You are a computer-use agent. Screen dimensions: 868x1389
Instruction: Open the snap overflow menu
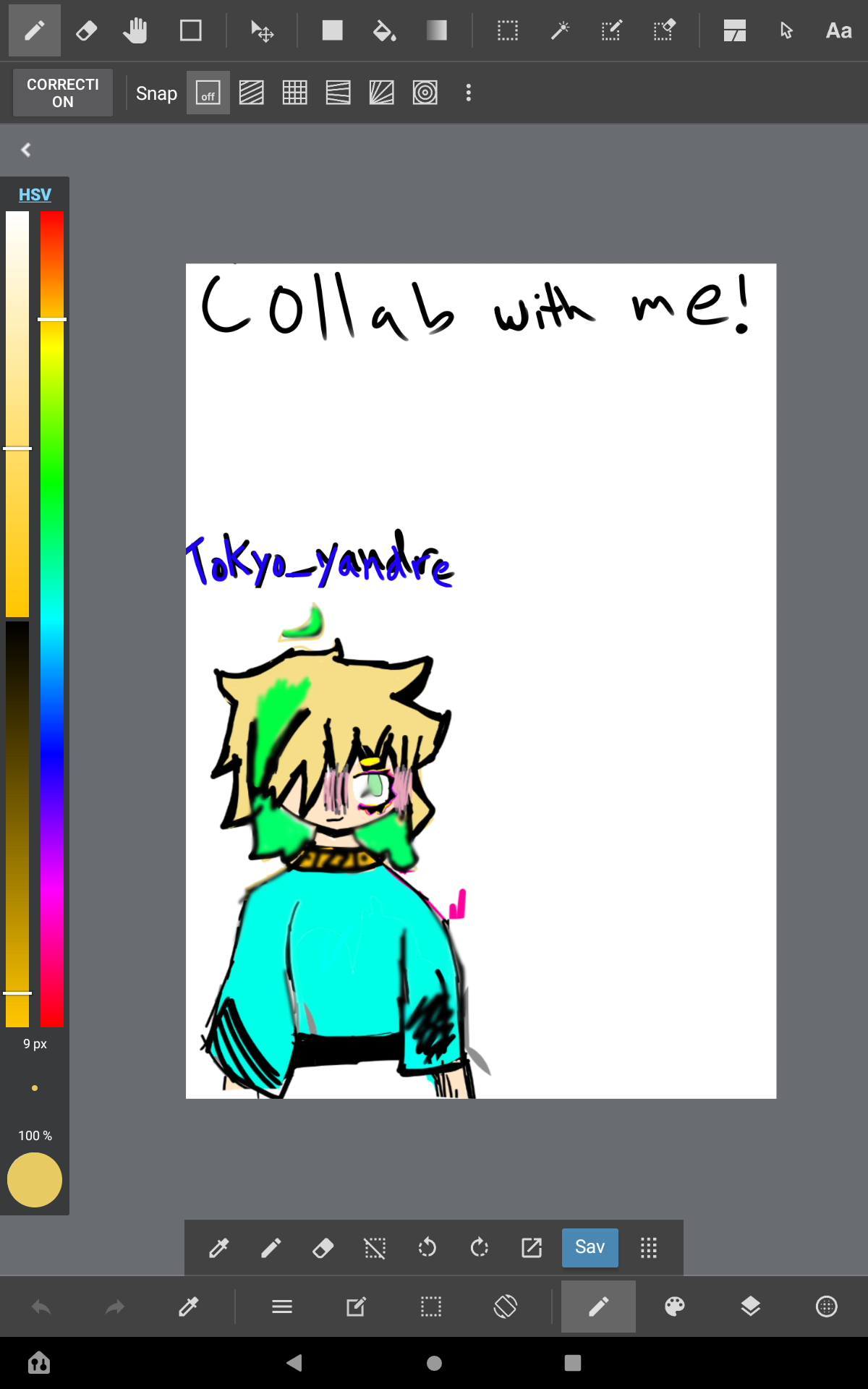469,93
